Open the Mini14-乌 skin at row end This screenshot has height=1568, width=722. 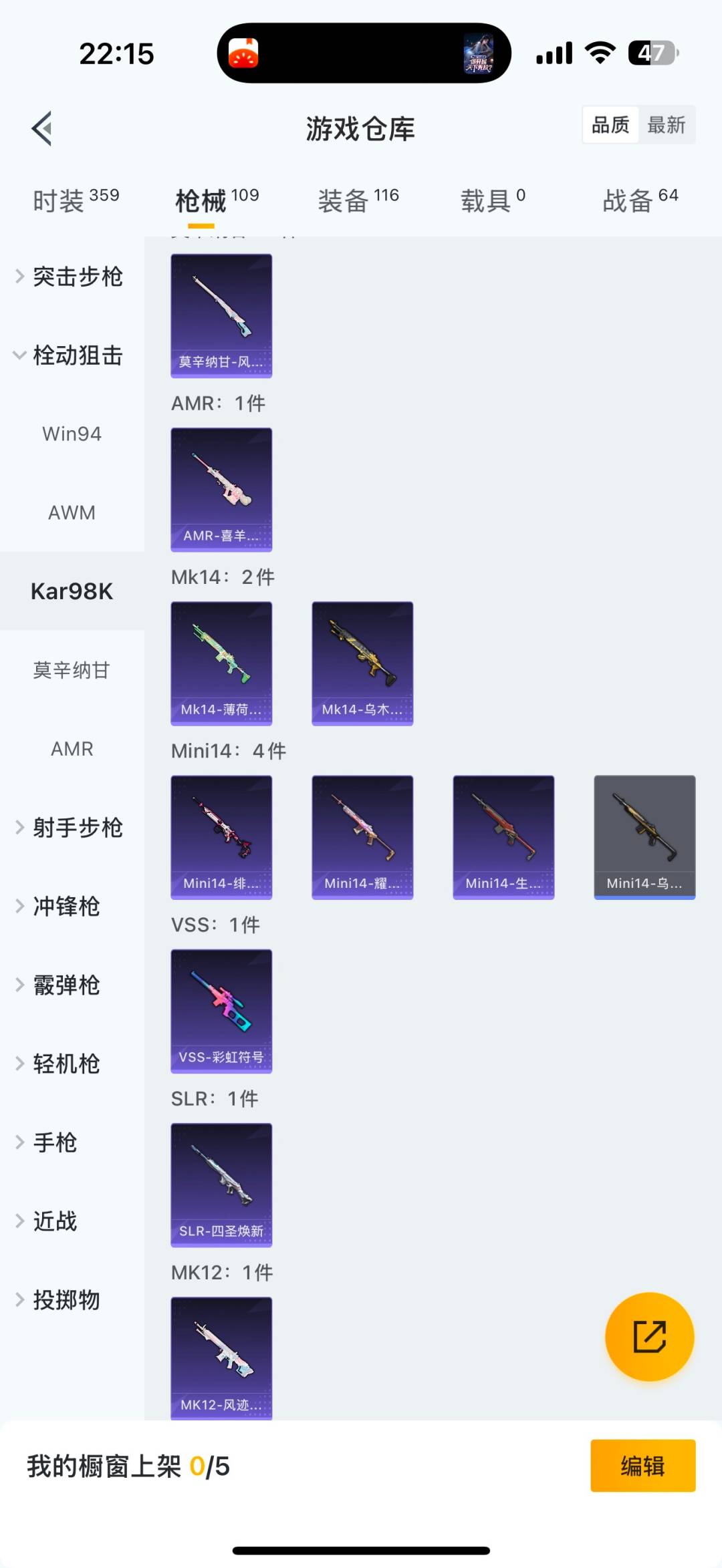point(644,836)
